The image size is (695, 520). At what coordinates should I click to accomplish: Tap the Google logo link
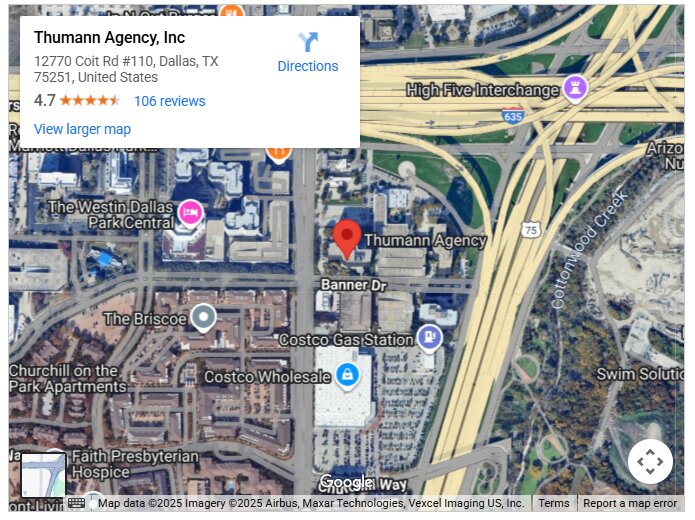(346, 482)
